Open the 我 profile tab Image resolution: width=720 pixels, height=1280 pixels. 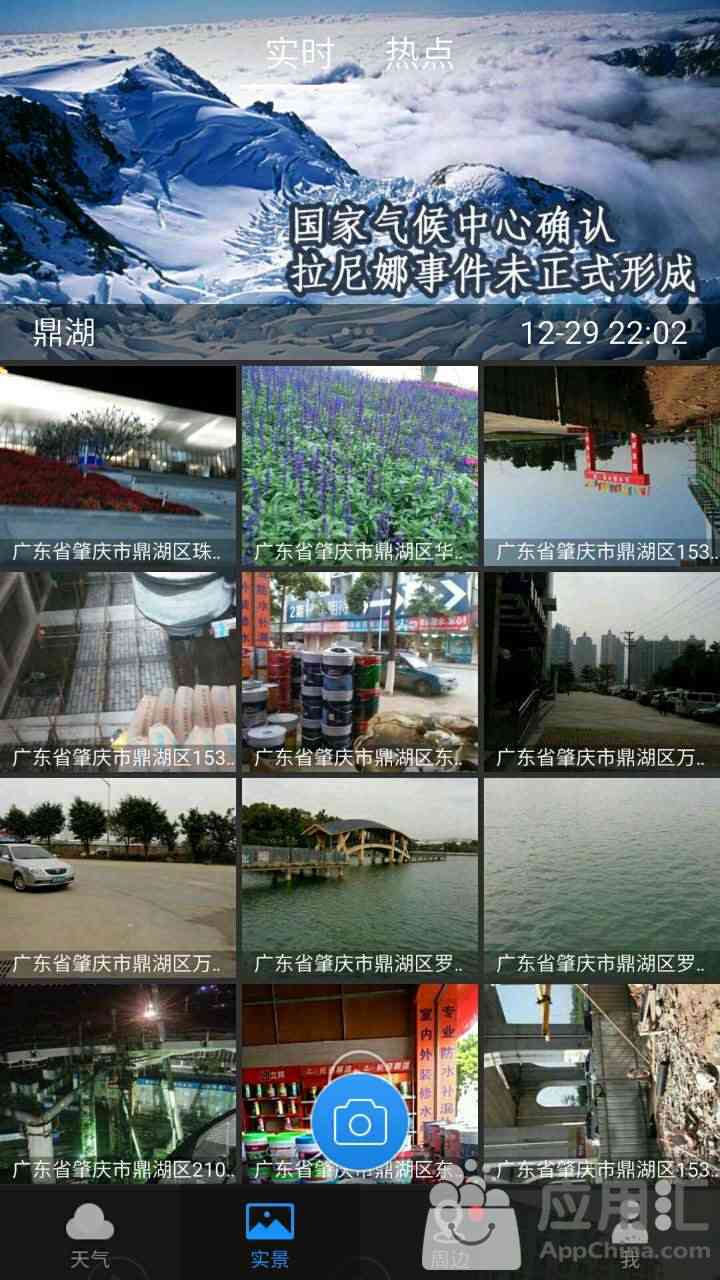click(x=630, y=1235)
